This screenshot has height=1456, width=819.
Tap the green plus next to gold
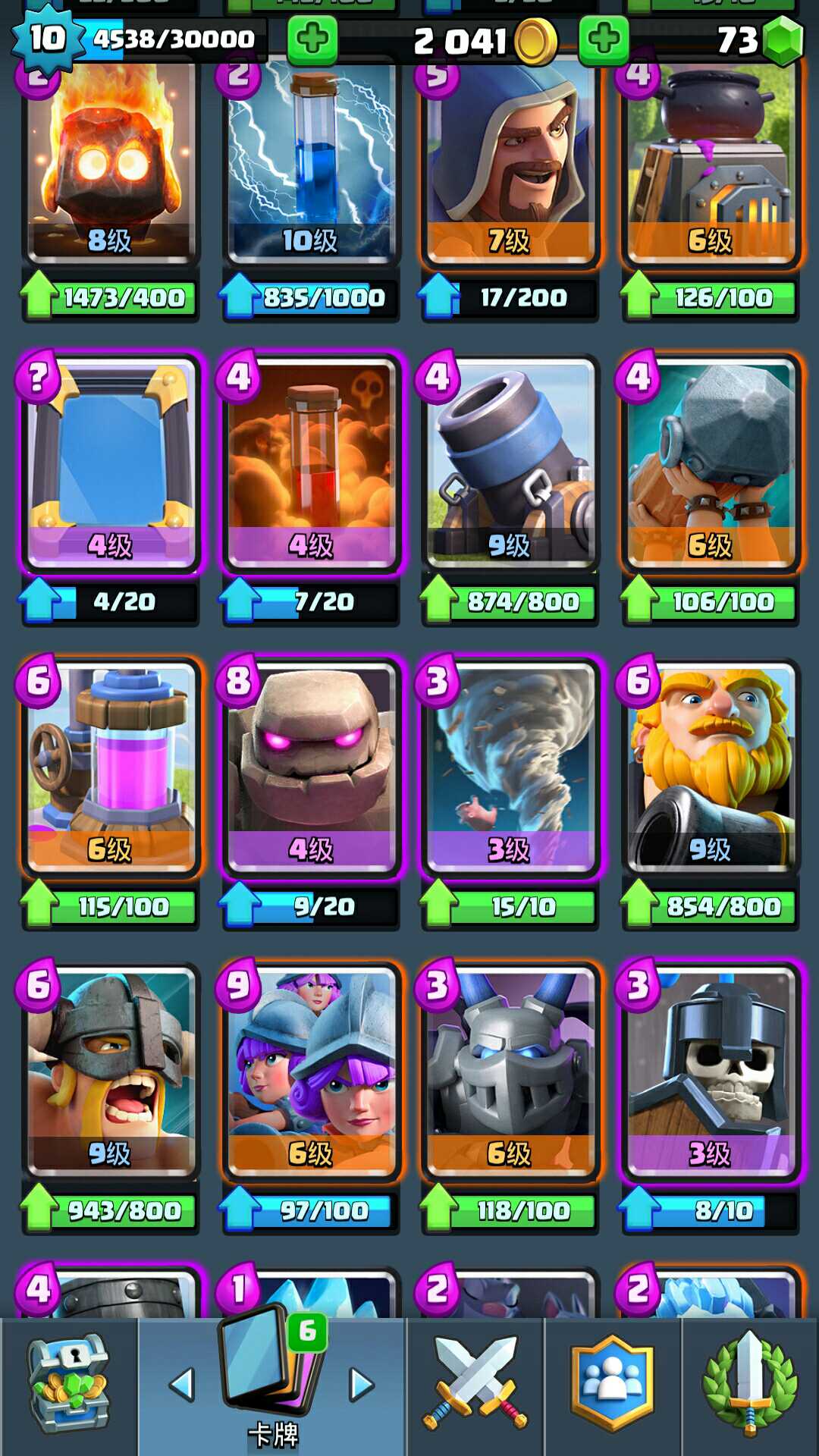pos(312,39)
